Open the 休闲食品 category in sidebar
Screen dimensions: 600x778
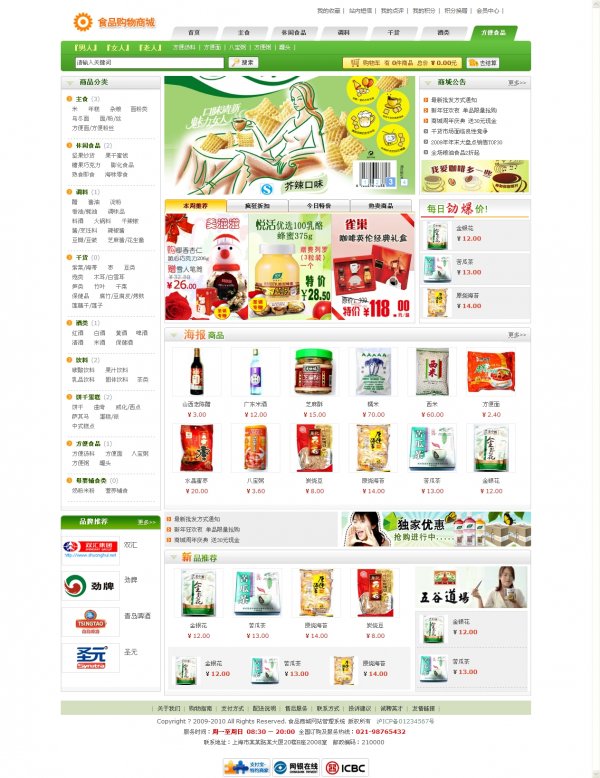point(87,145)
